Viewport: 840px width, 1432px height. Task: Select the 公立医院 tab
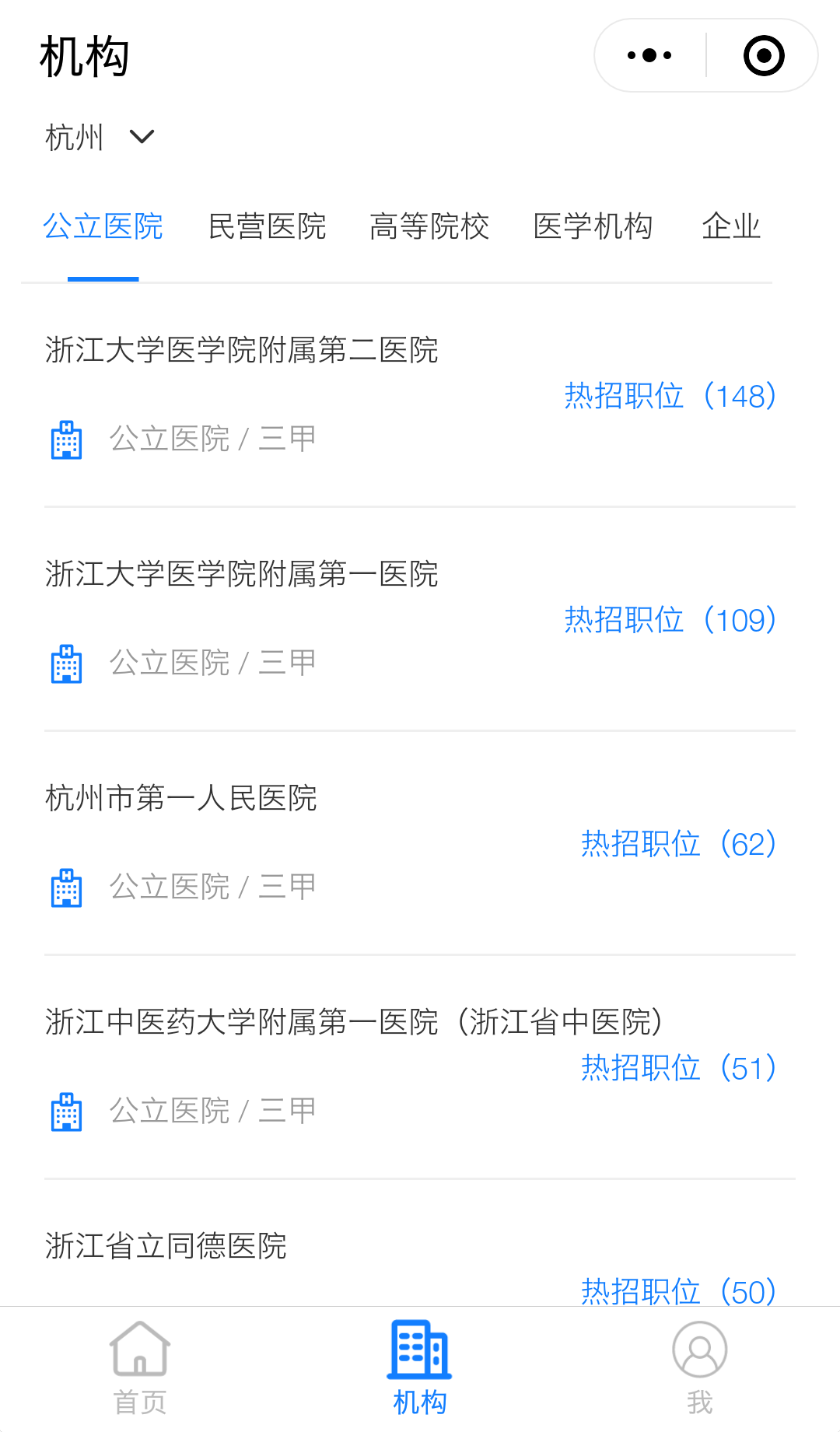pos(103,226)
